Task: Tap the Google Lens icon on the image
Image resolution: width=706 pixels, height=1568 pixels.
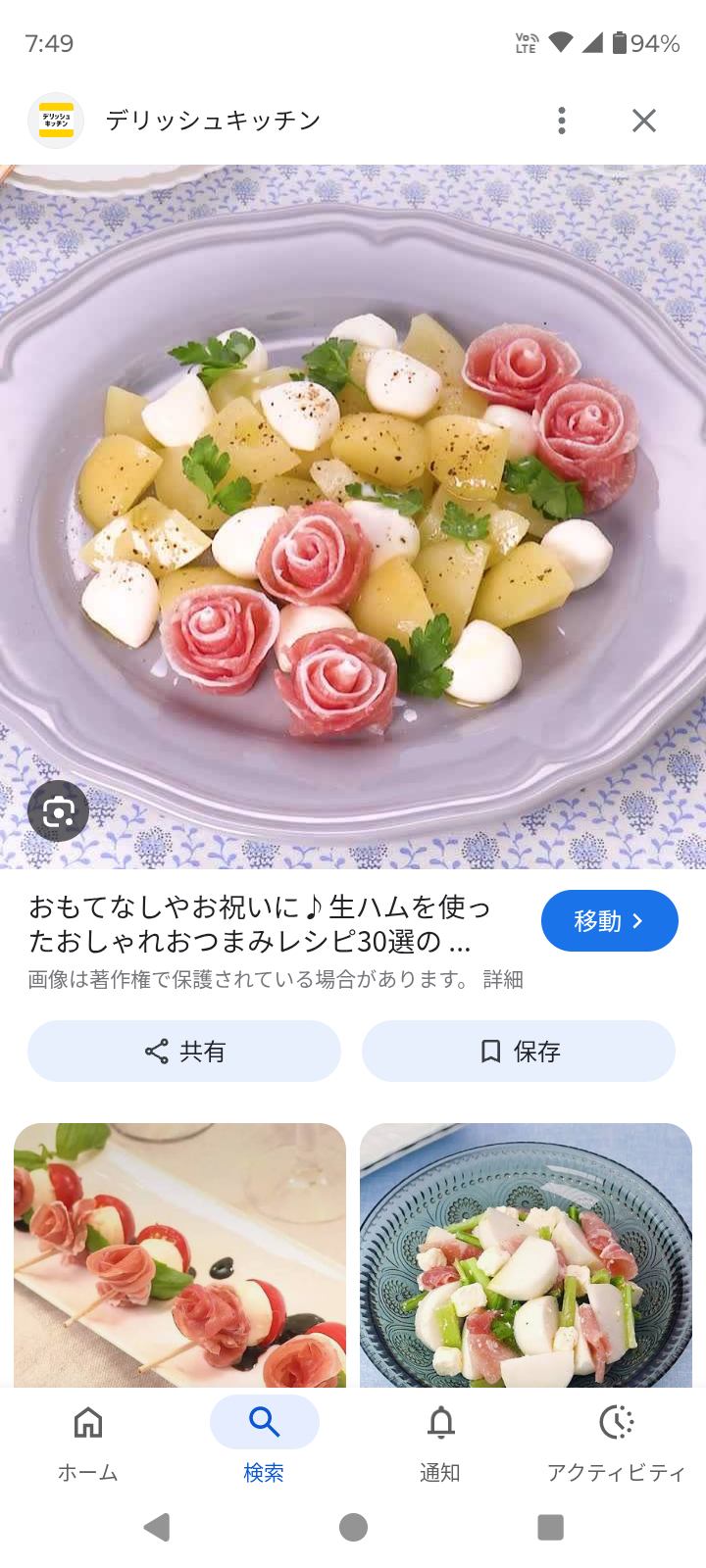Action: pos(58,811)
